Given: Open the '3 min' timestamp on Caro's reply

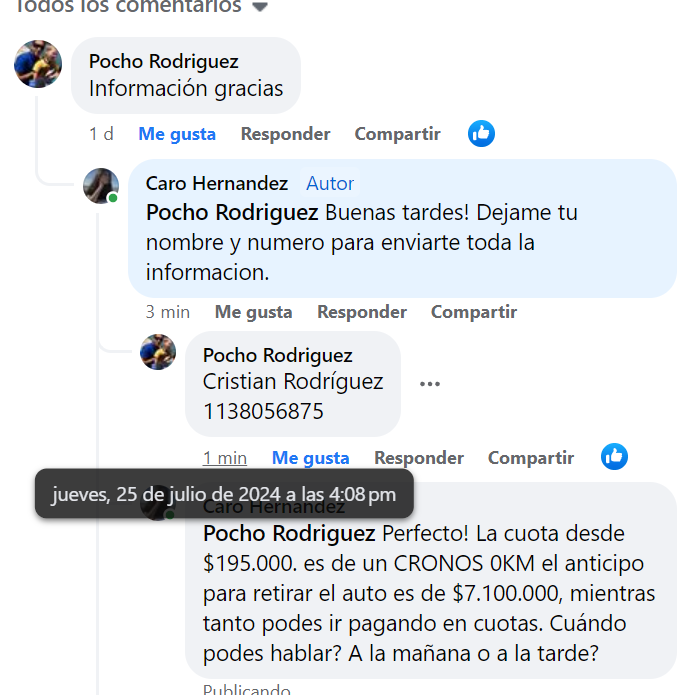Looking at the screenshot, I should pos(167,312).
